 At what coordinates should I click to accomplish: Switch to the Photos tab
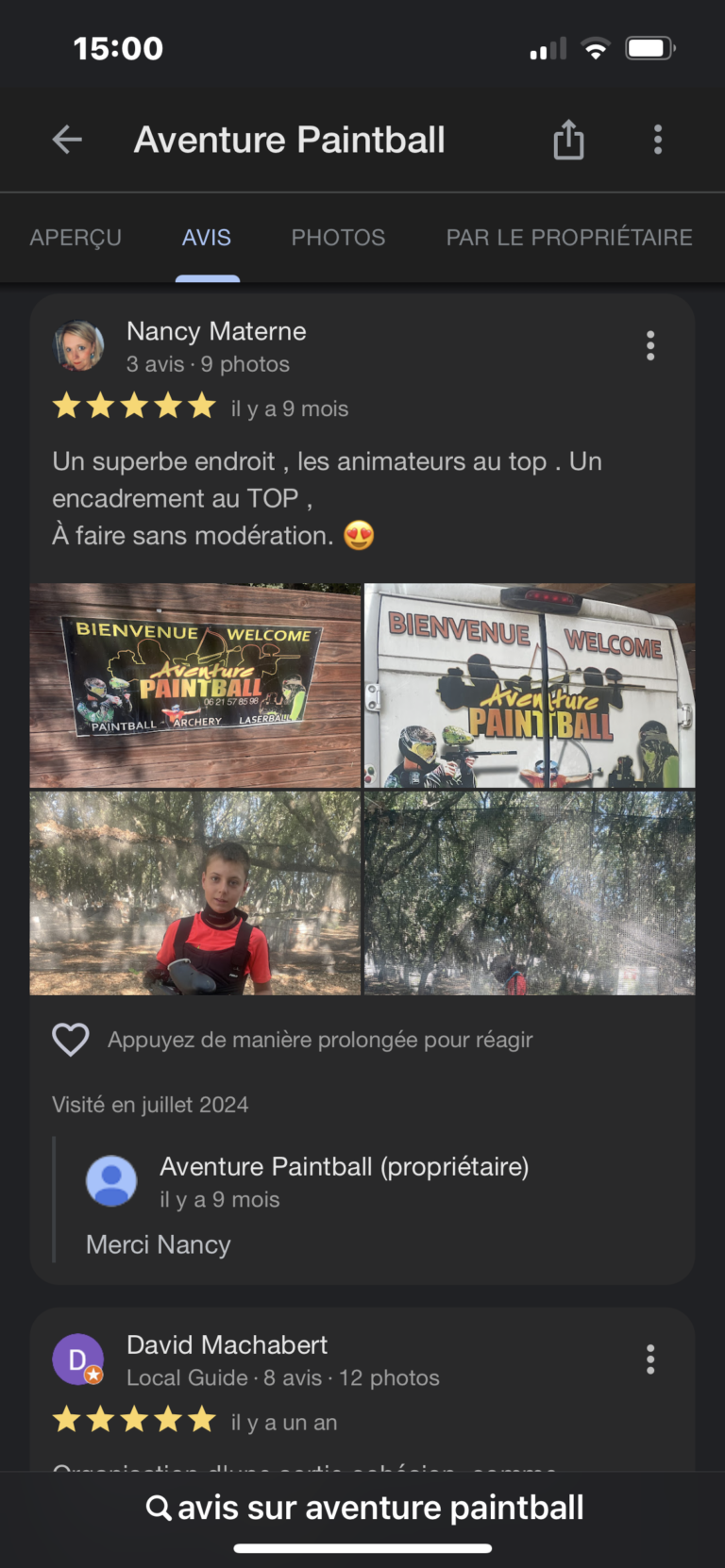tap(338, 238)
